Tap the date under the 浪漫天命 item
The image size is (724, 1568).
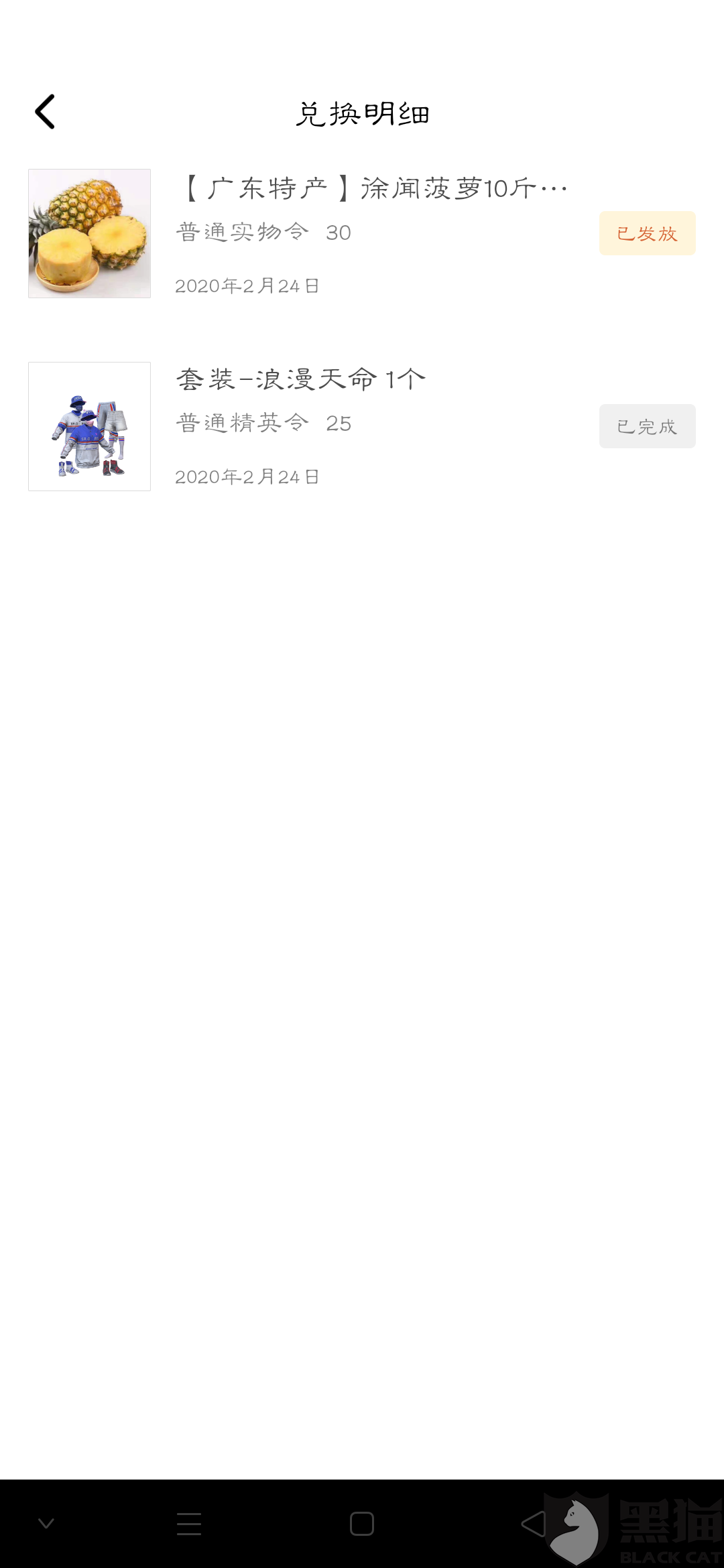pos(248,476)
